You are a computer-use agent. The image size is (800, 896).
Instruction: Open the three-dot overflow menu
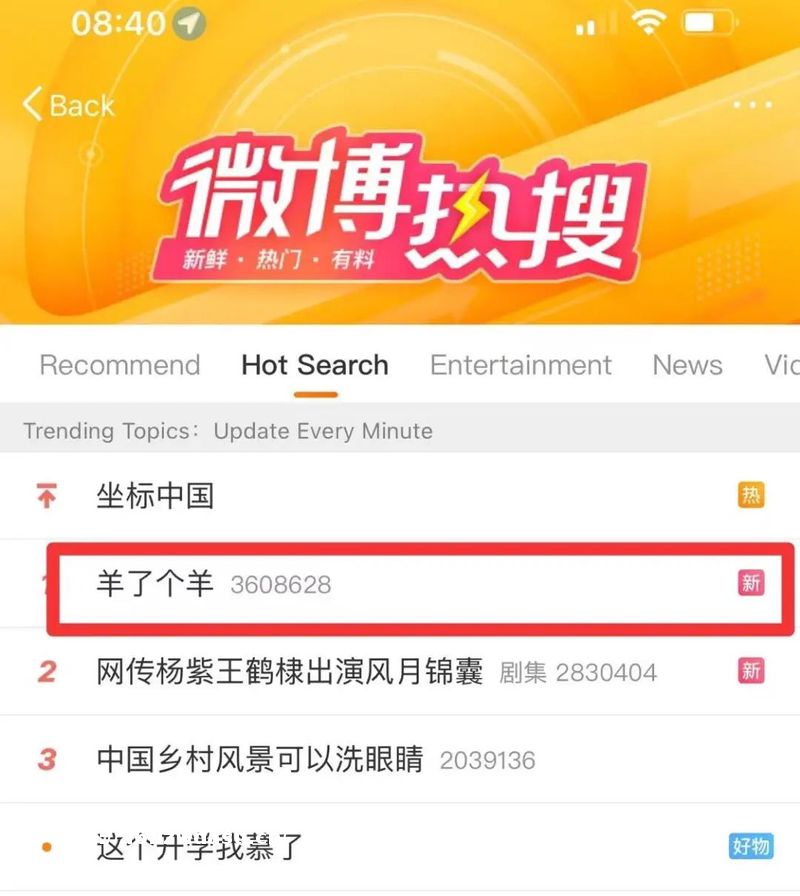[x=752, y=106]
